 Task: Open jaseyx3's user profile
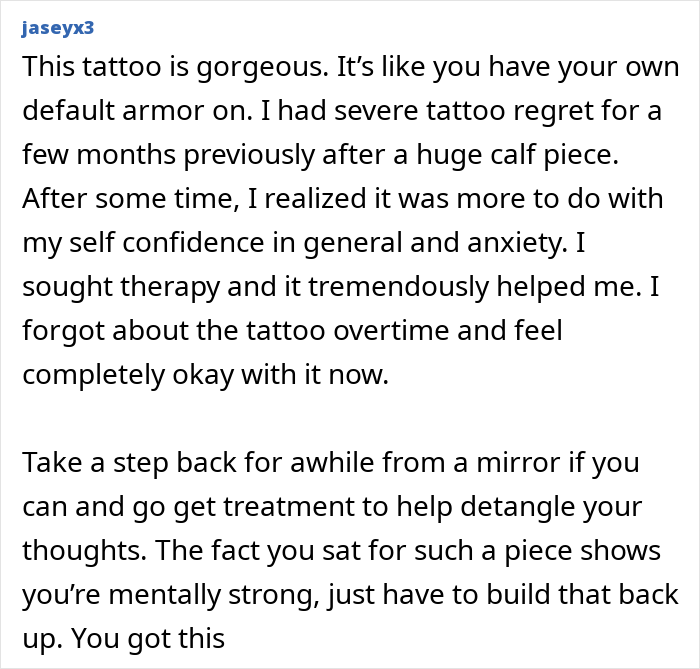point(57,27)
